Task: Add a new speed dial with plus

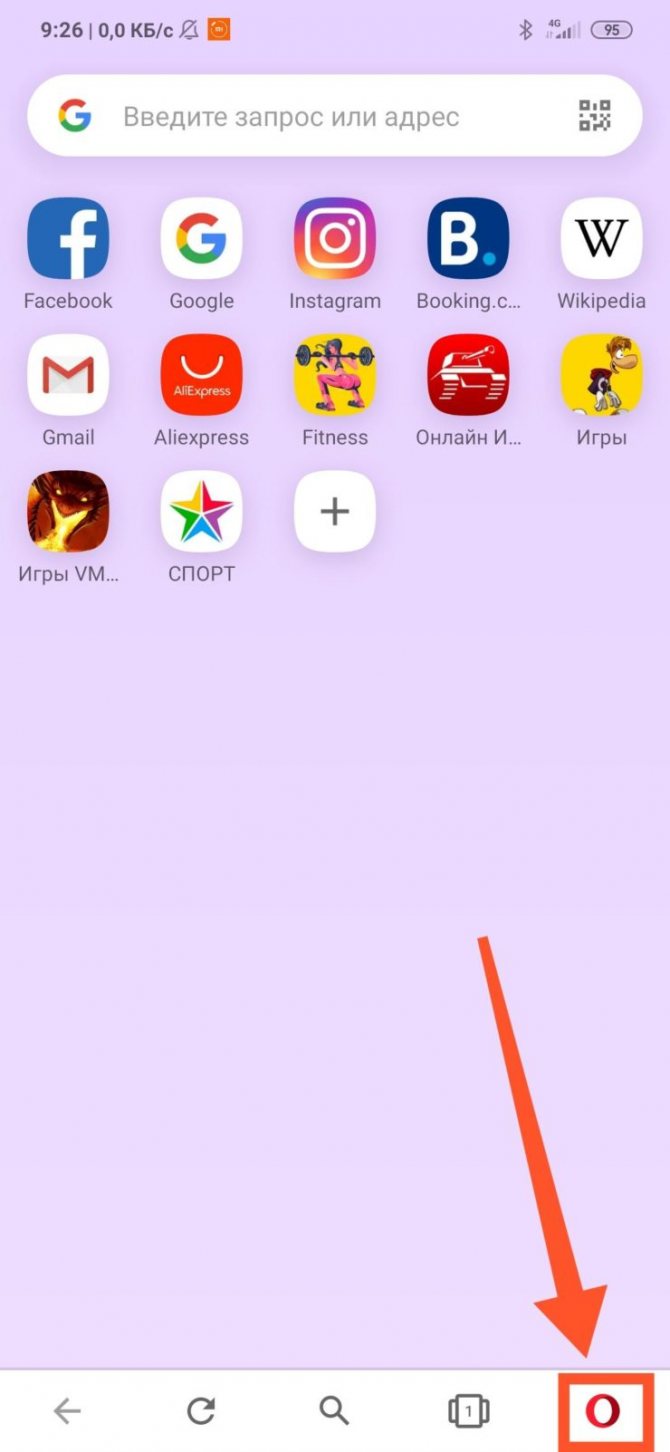Action: point(335,511)
